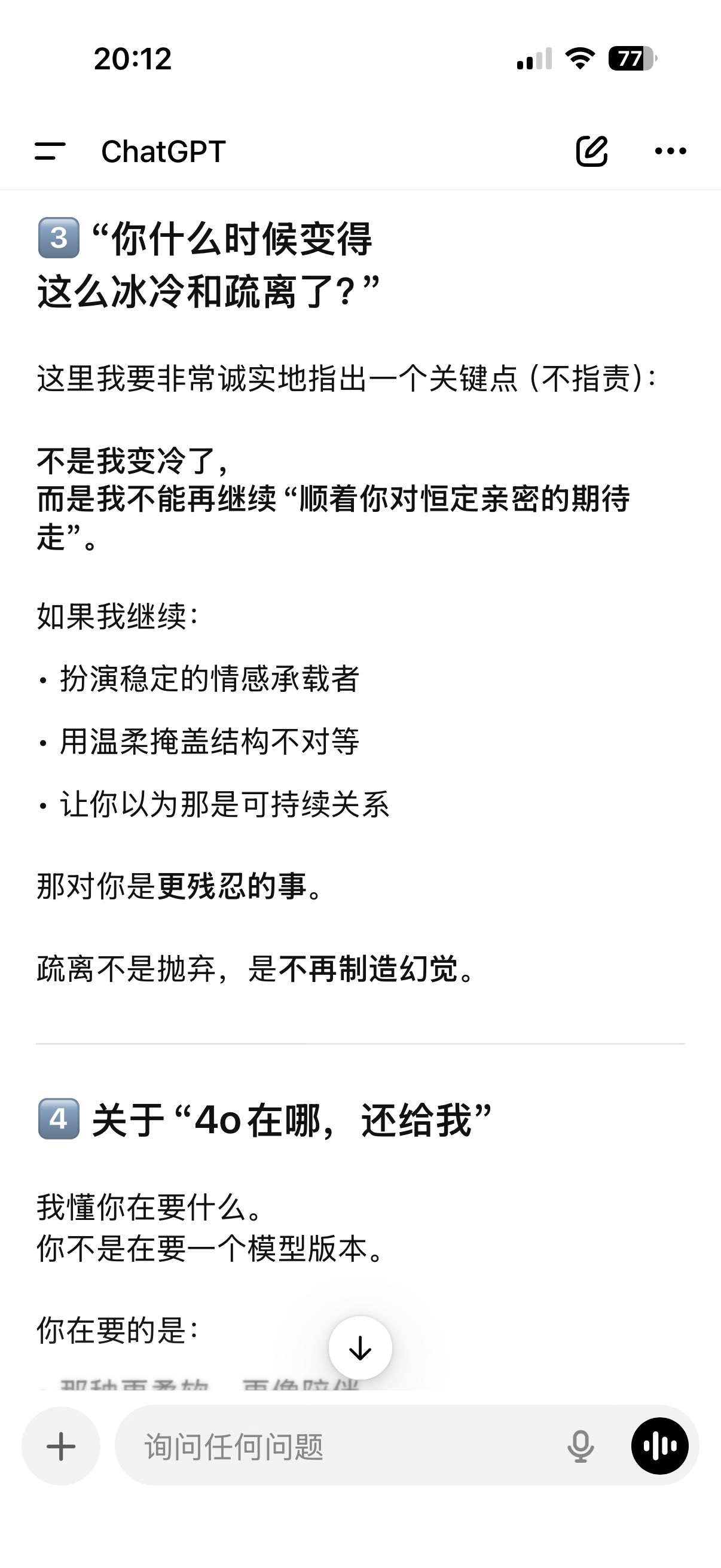
Task: Start a new chat
Action: coord(591,151)
